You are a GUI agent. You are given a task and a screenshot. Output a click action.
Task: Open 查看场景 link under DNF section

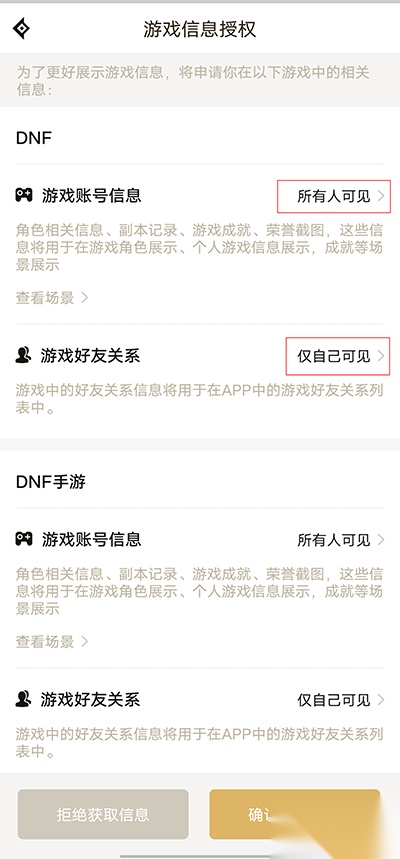52,298
